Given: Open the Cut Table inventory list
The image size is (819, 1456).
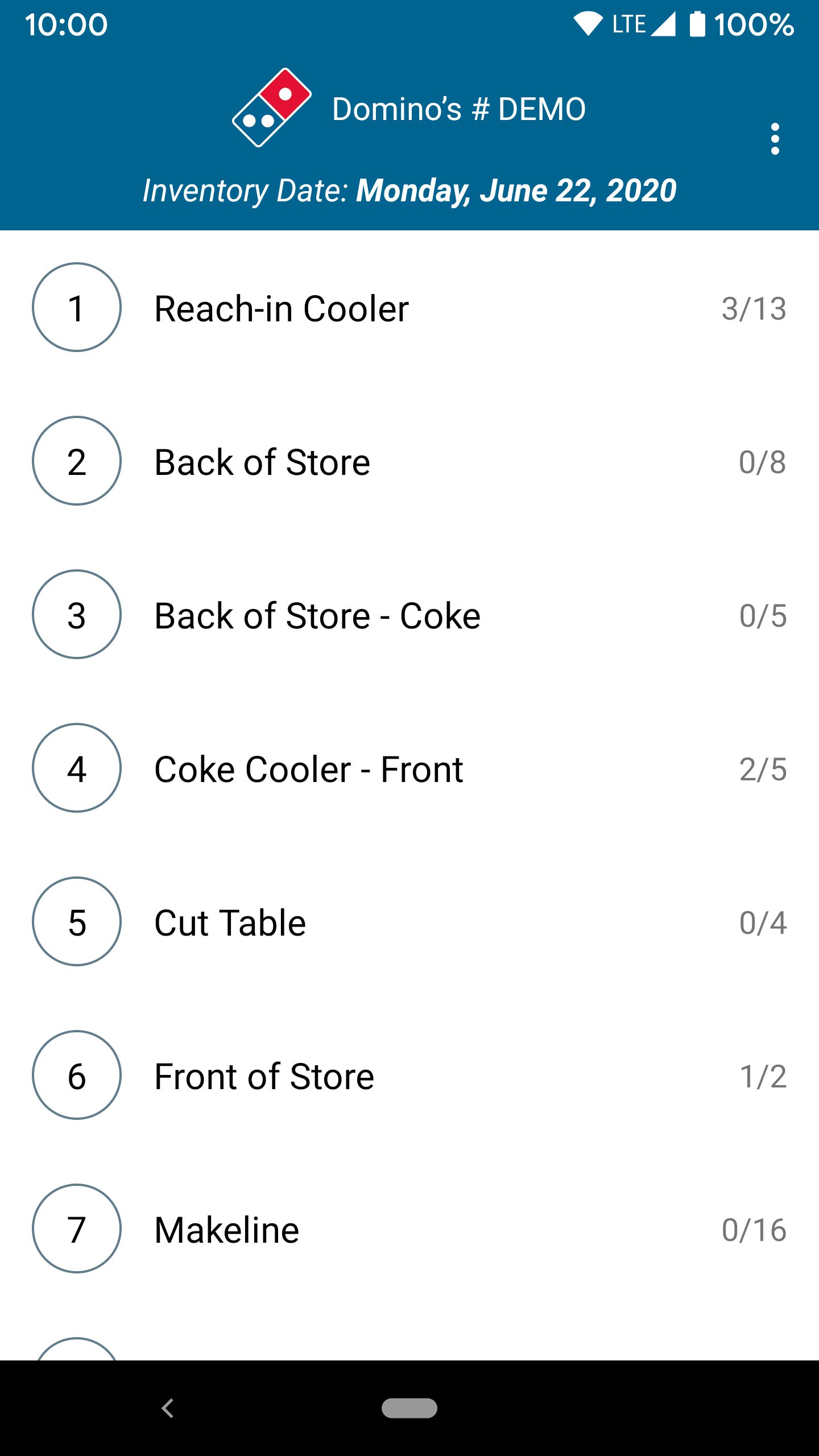Looking at the screenshot, I should 230,923.
